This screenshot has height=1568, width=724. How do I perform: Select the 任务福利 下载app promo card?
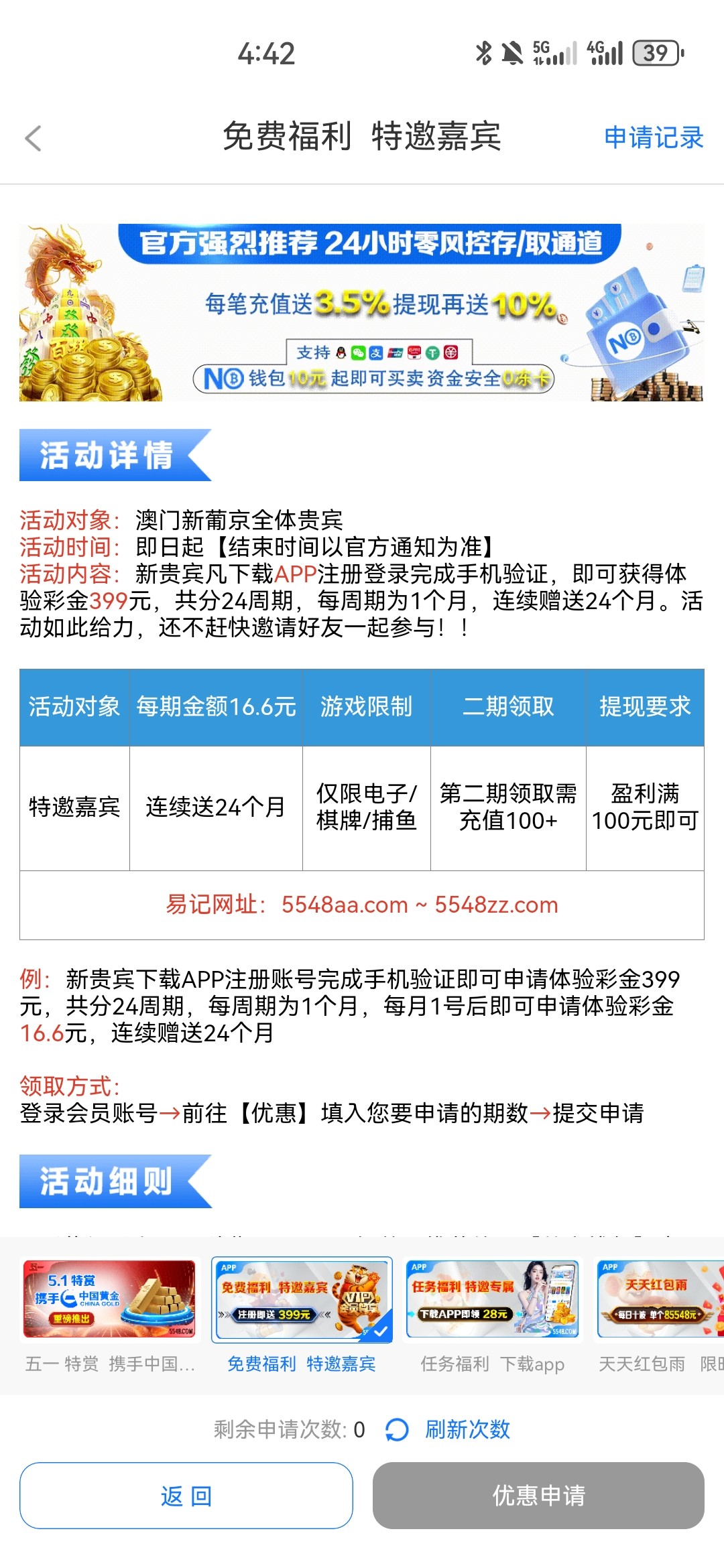(493, 1315)
